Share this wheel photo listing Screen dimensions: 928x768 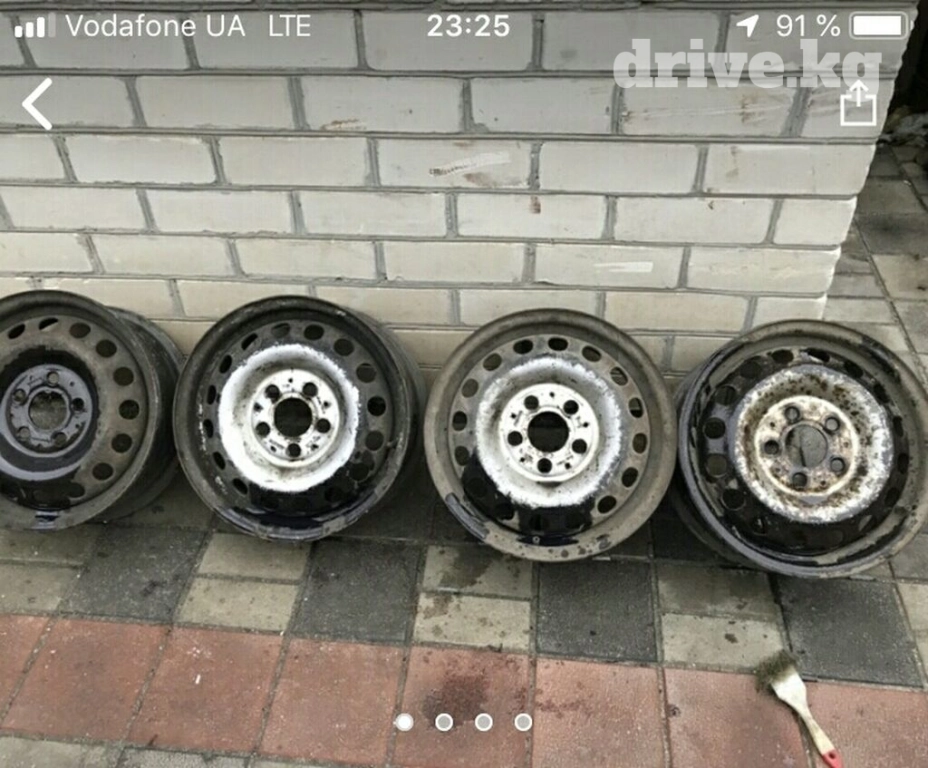(858, 103)
